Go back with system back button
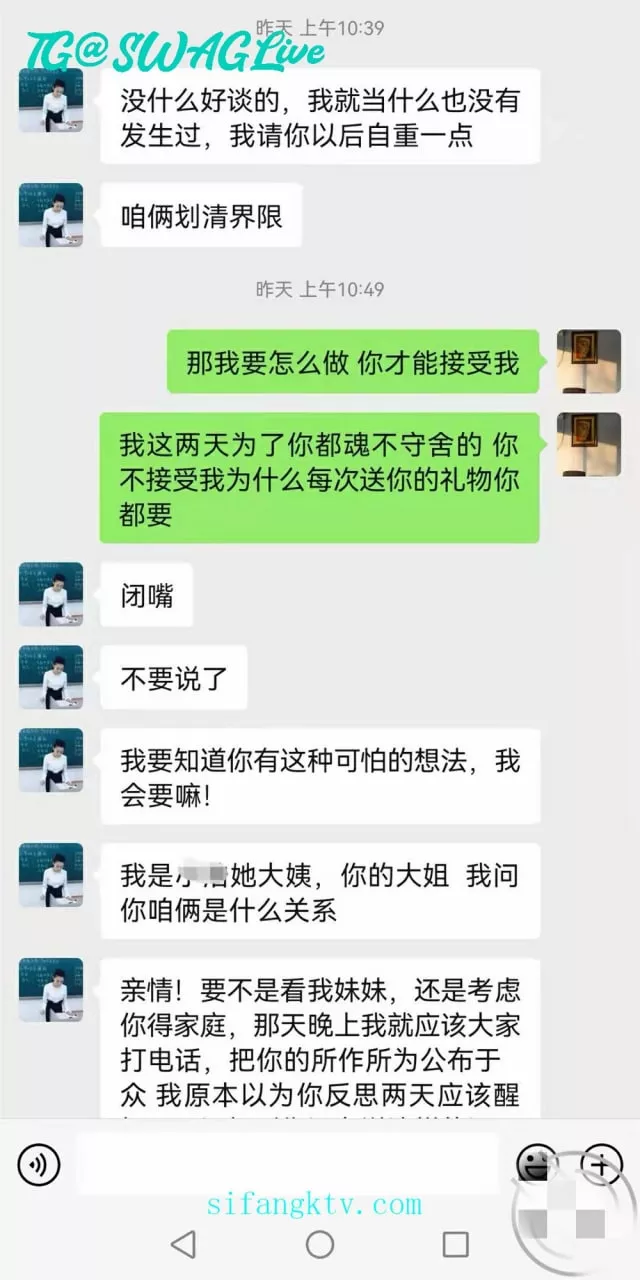The height and width of the screenshot is (1280, 640). (x=184, y=1244)
